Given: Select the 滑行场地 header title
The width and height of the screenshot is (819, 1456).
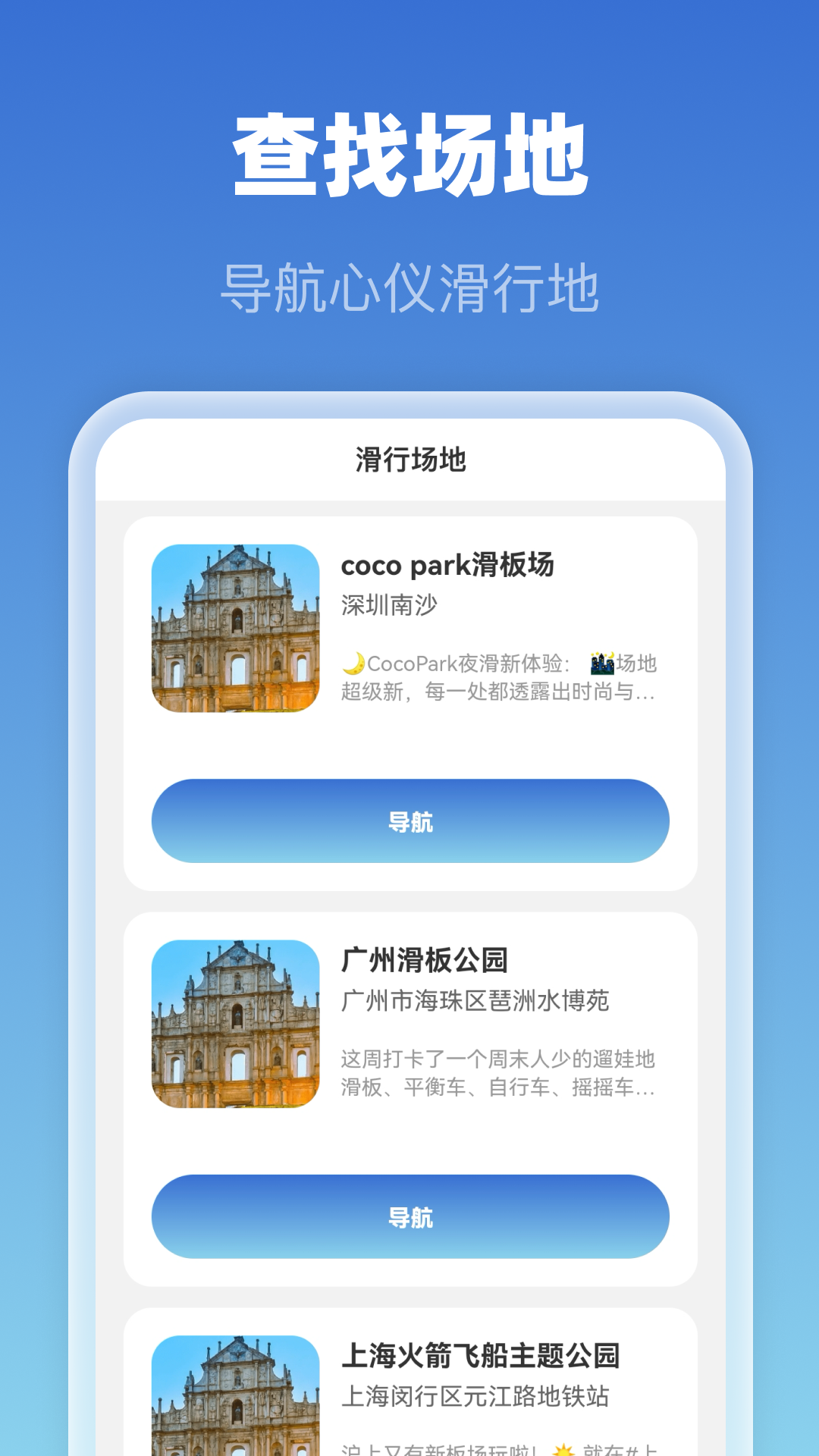Looking at the screenshot, I should 409,458.
